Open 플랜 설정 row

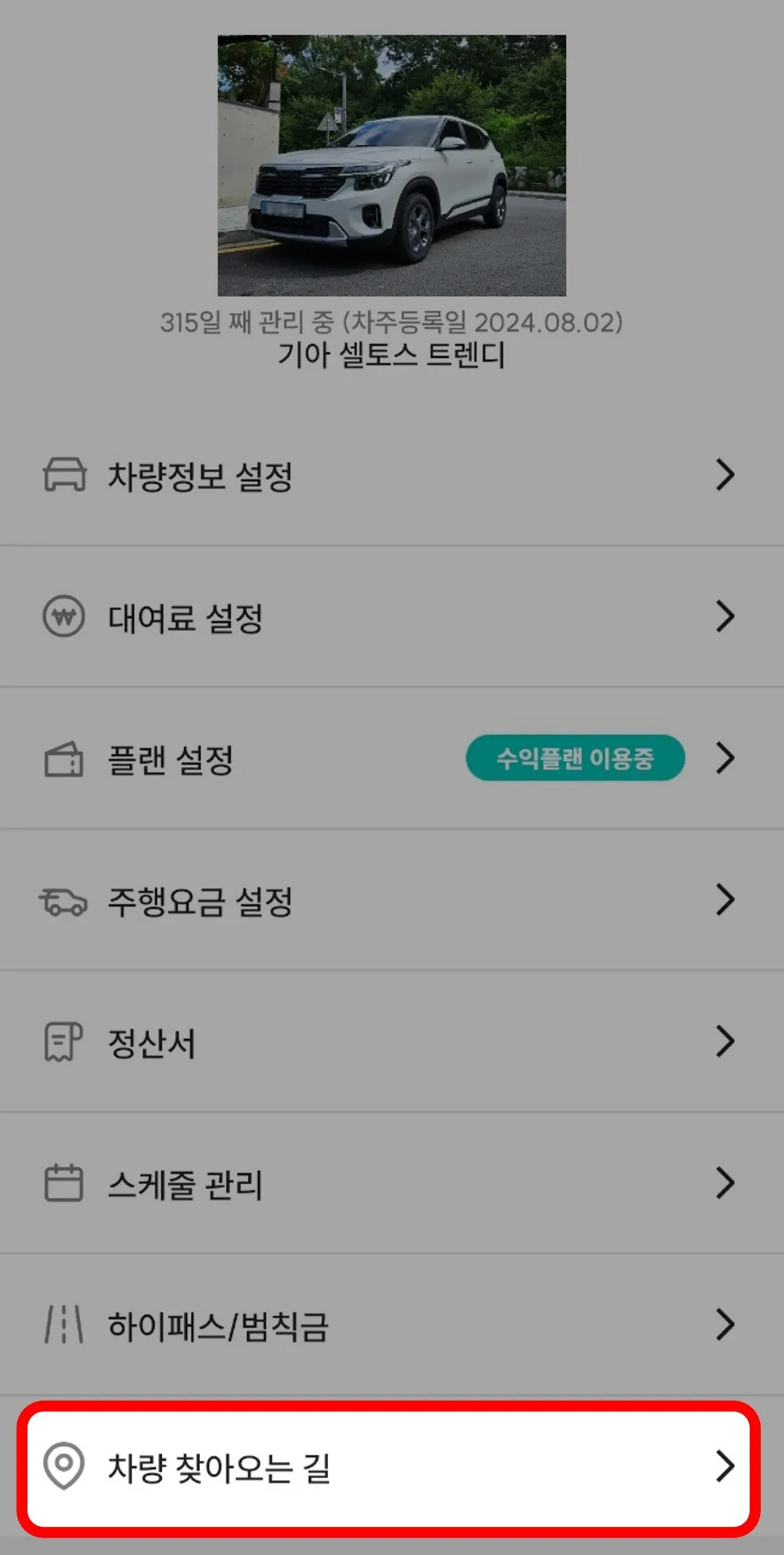(392, 758)
